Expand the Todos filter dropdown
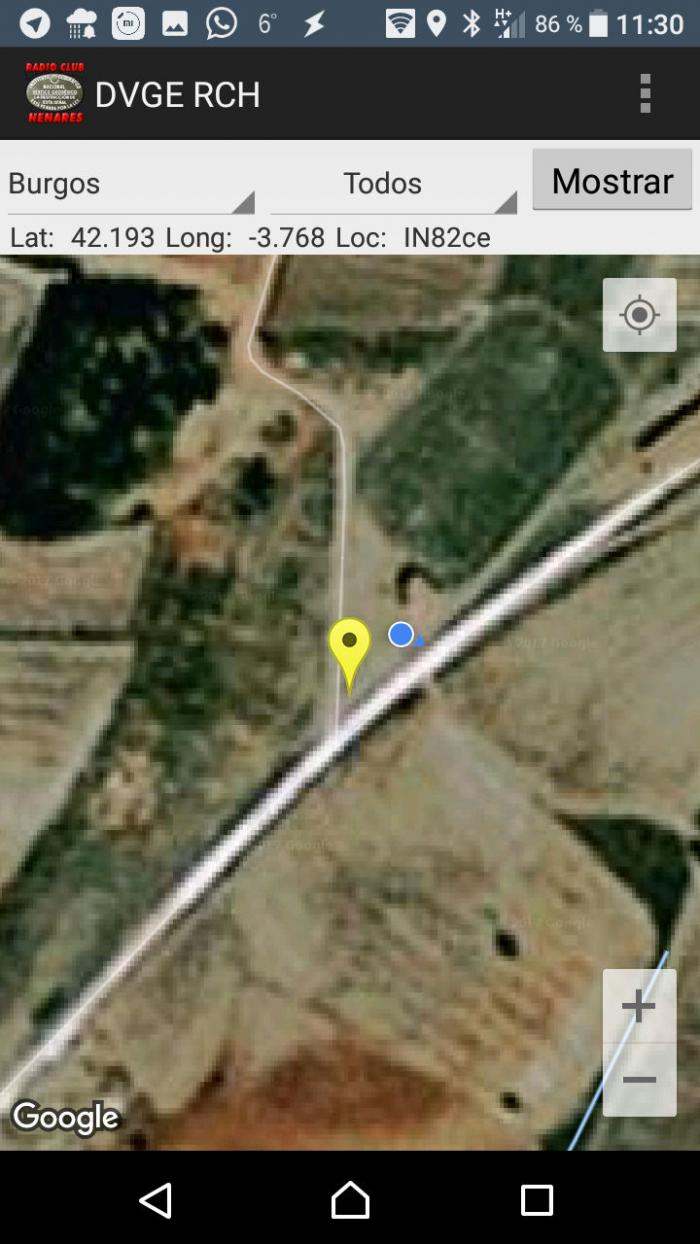The width and height of the screenshot is (700, 1244). [x=393, y=184]
